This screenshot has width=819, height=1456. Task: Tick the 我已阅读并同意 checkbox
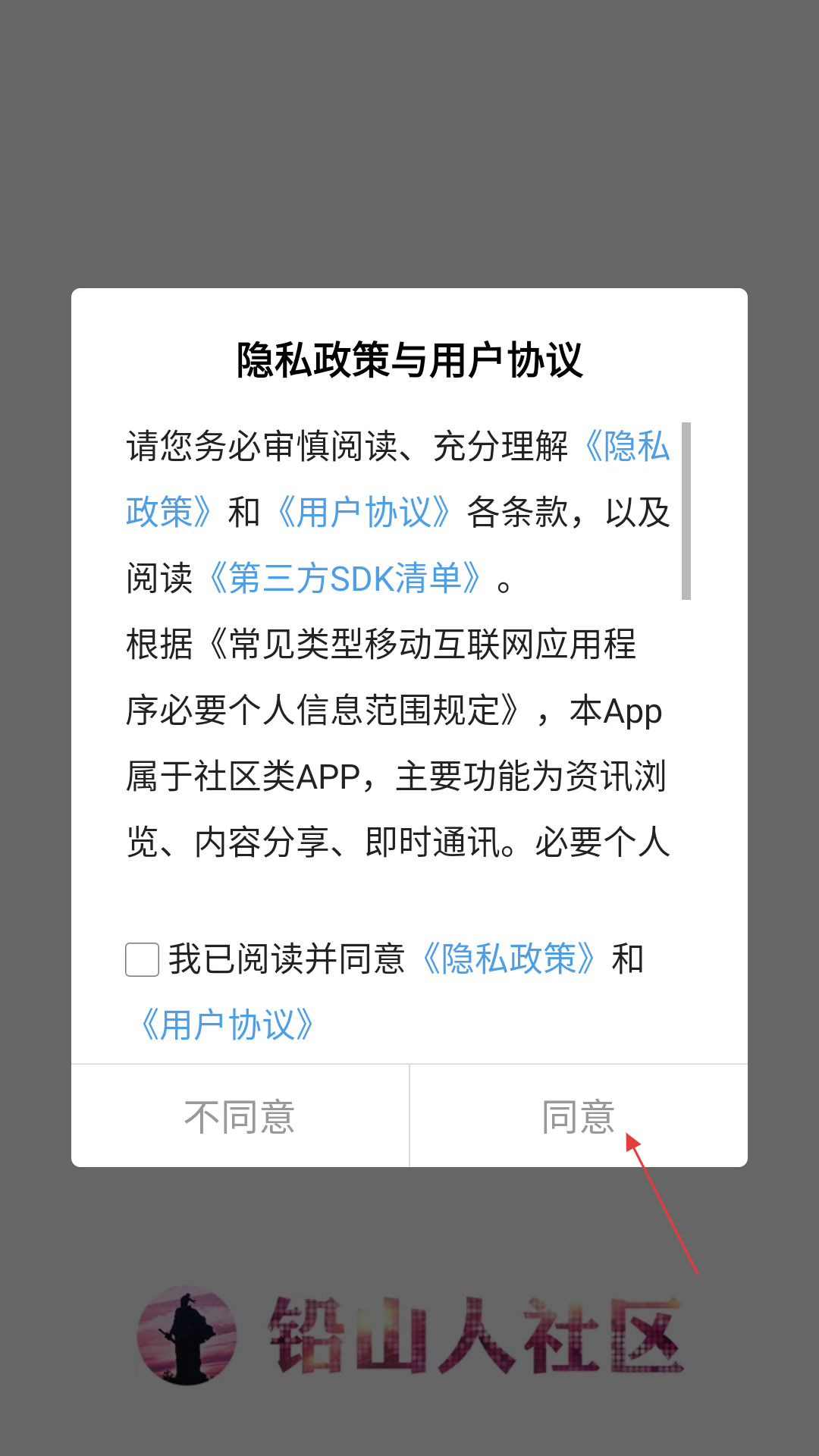[x=142, y=959]
